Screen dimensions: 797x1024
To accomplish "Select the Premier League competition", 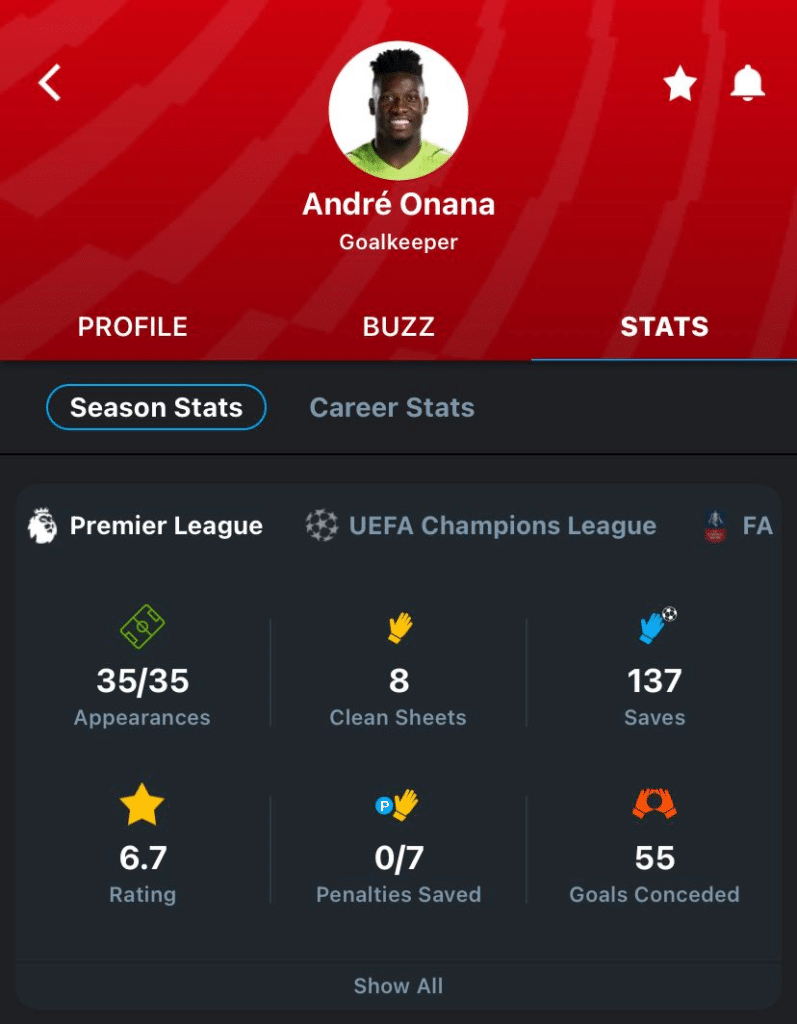I will (x=146, y=526).
